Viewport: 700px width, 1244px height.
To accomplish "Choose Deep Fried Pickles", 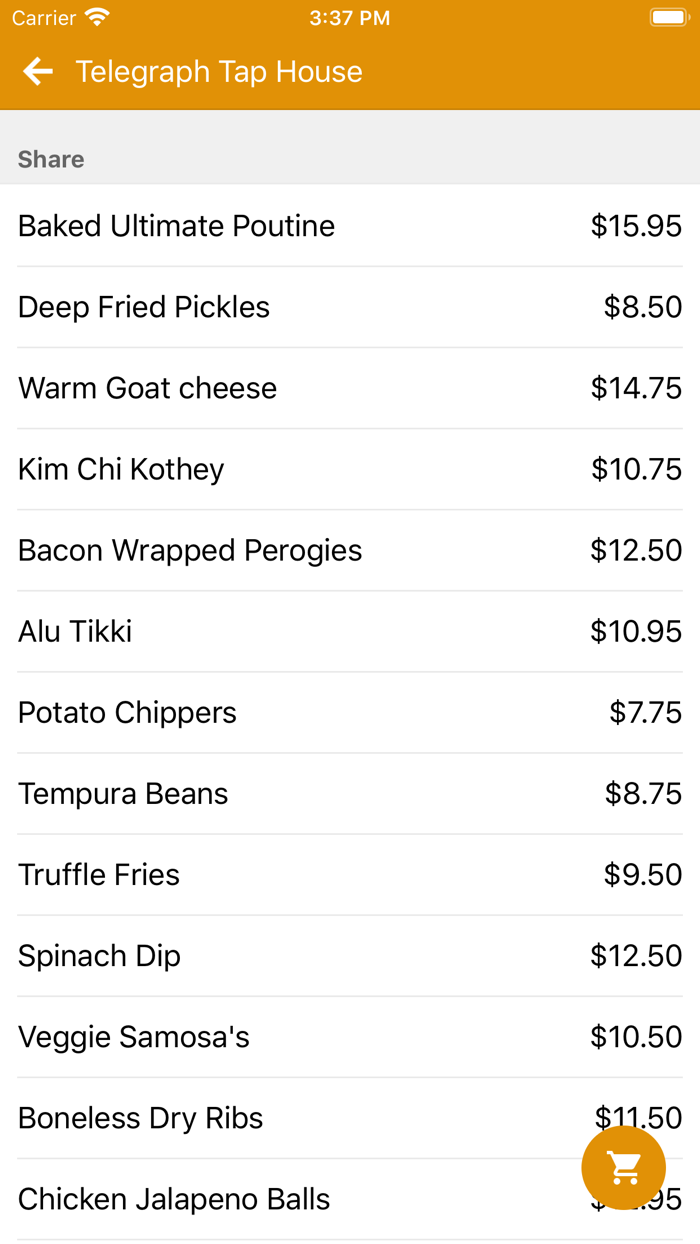I will [144, 307].
